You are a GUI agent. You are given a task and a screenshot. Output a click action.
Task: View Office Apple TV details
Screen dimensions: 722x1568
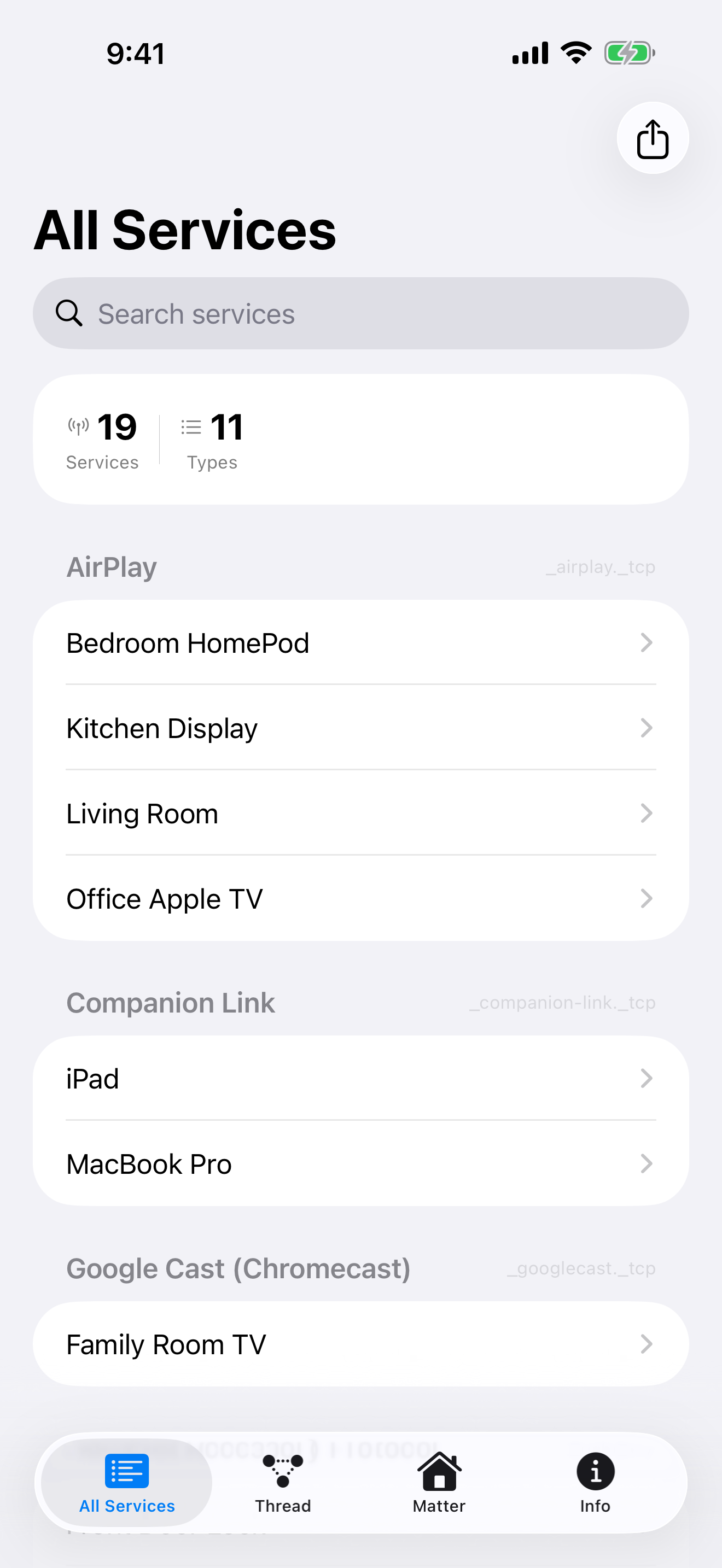pos(360,898)
